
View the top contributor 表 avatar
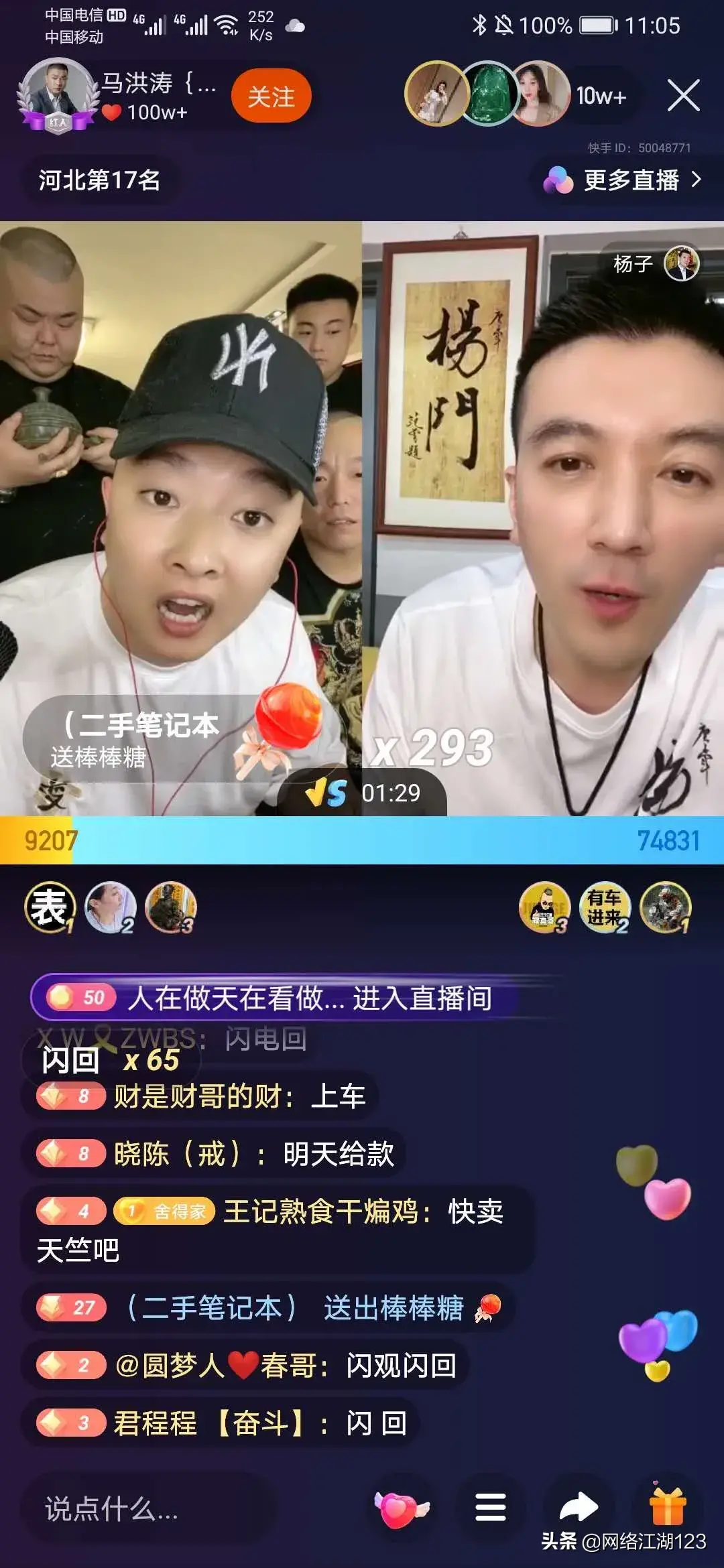point(50,907)
